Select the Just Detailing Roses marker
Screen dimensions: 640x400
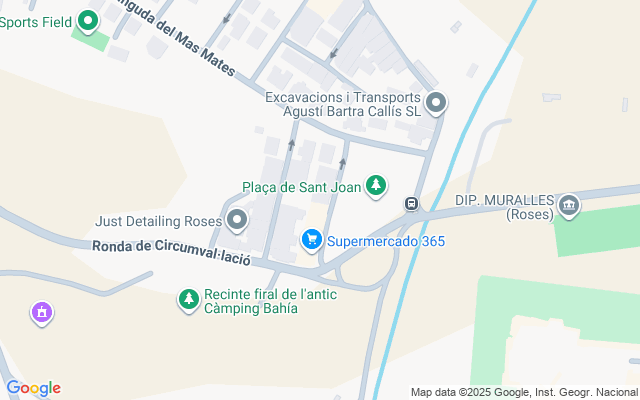pos(237,219)
